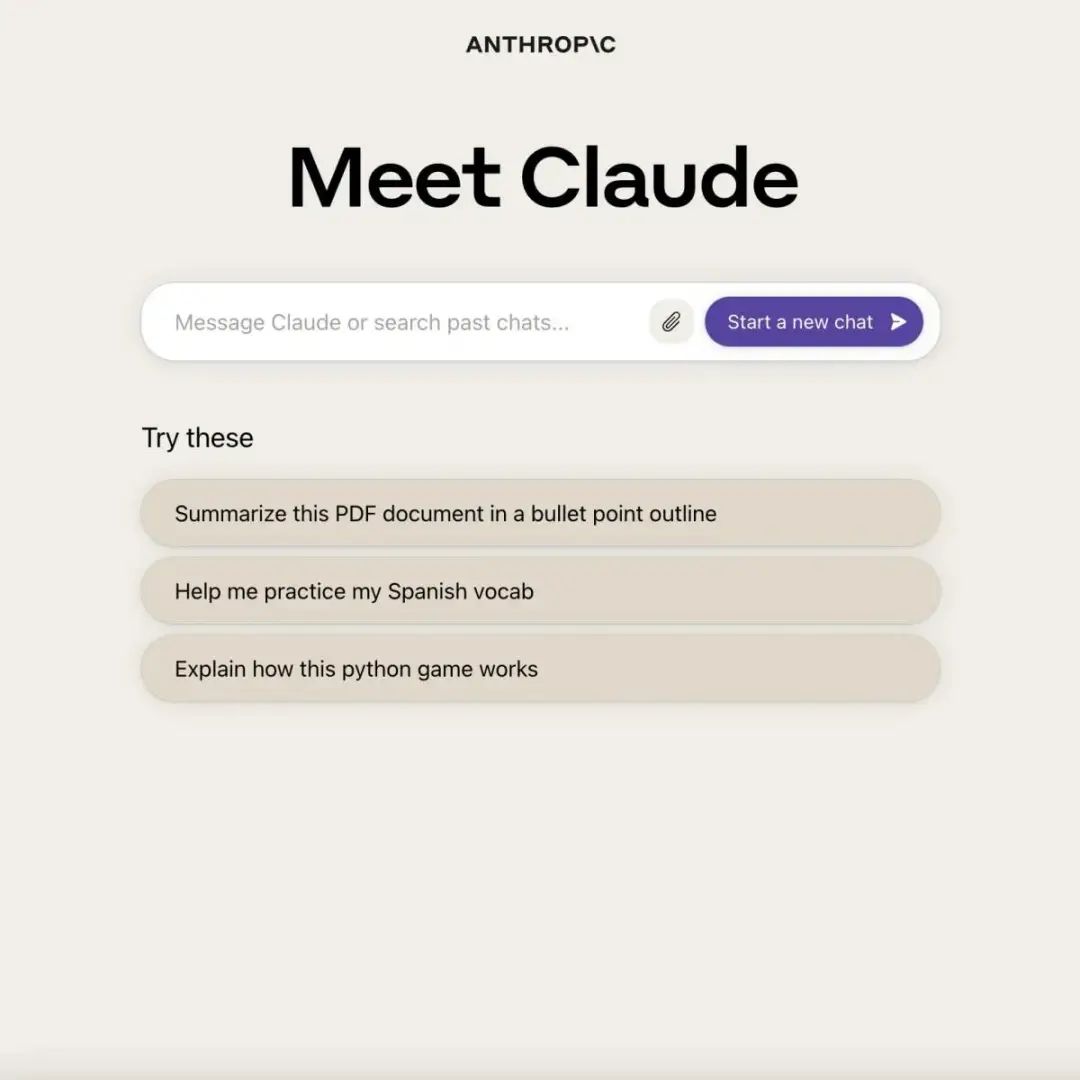
Task: Tap the paperclip attach icon
Action: click(671, 322)
